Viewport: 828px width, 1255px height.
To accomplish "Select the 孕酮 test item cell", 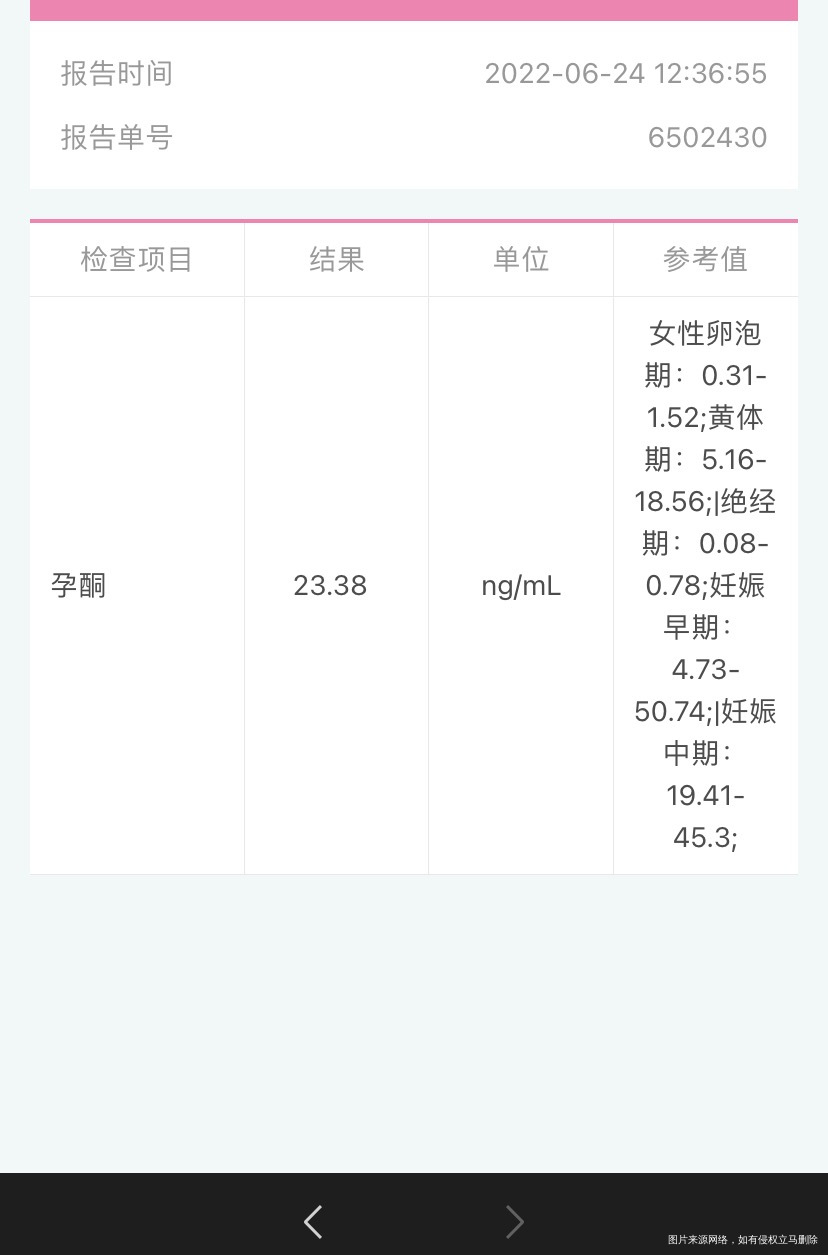I will coord(79,585).
